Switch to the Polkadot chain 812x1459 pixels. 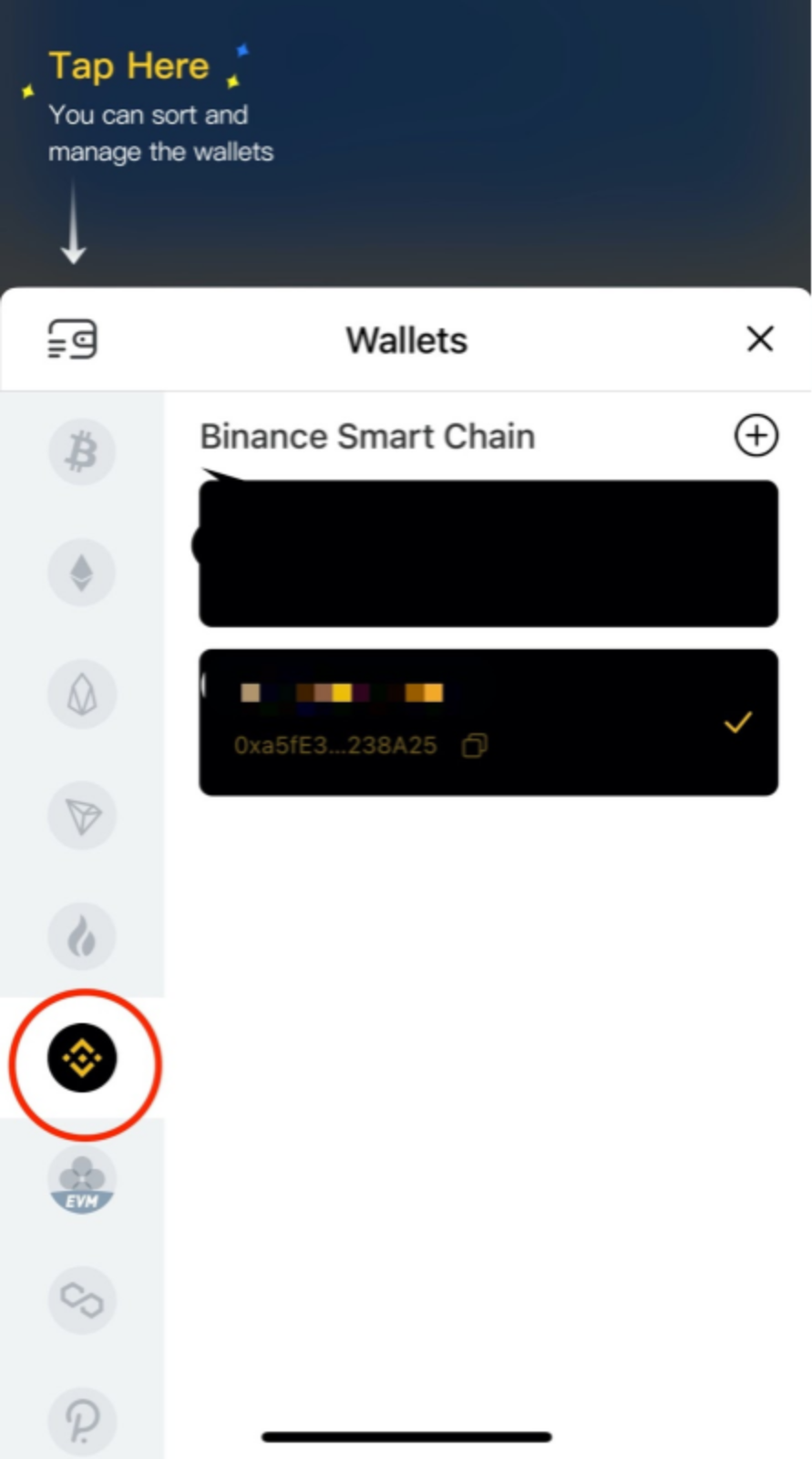click(82, 1421)
